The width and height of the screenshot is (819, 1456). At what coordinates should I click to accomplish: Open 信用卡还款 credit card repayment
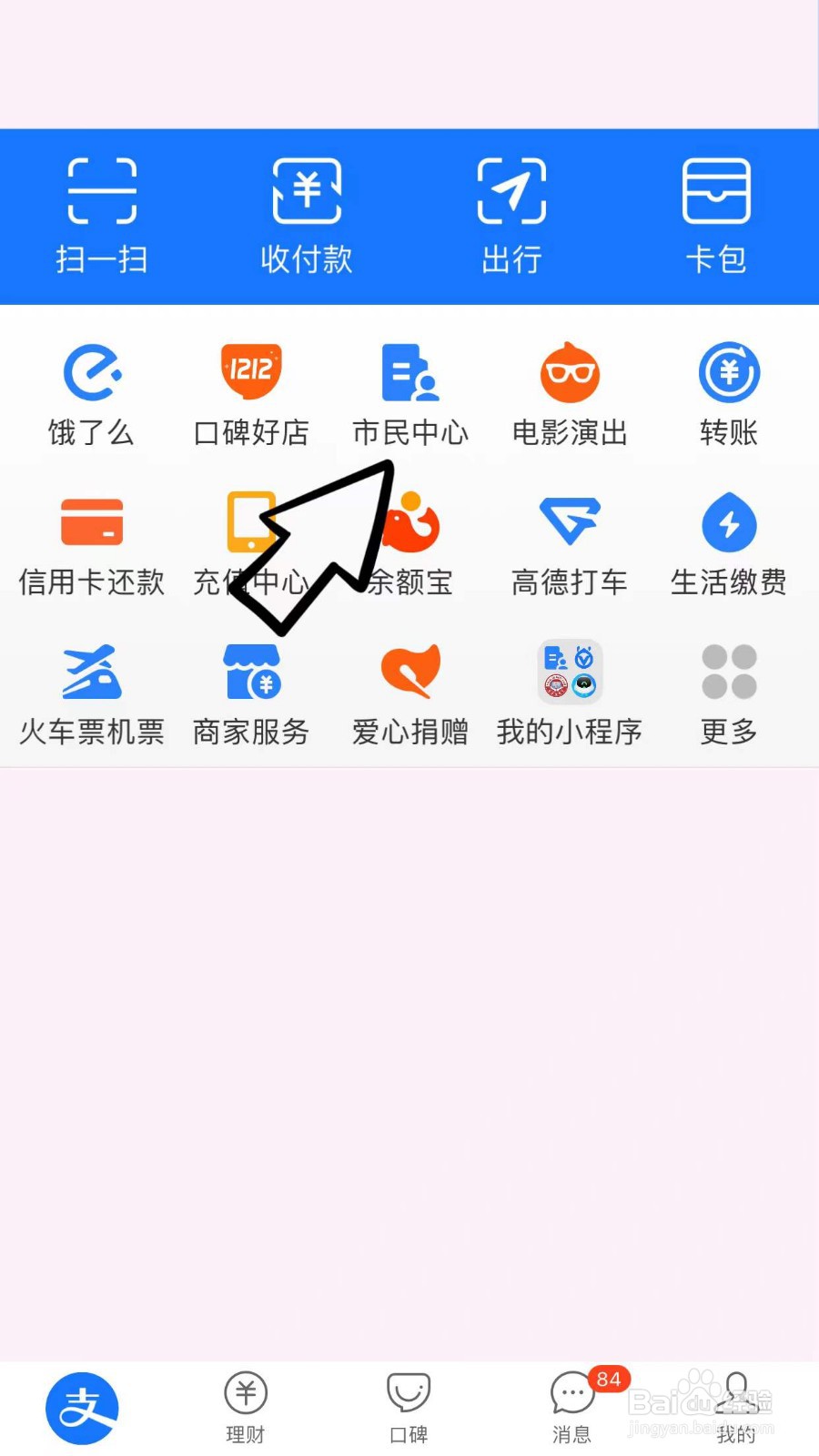[x=91, y=541]
